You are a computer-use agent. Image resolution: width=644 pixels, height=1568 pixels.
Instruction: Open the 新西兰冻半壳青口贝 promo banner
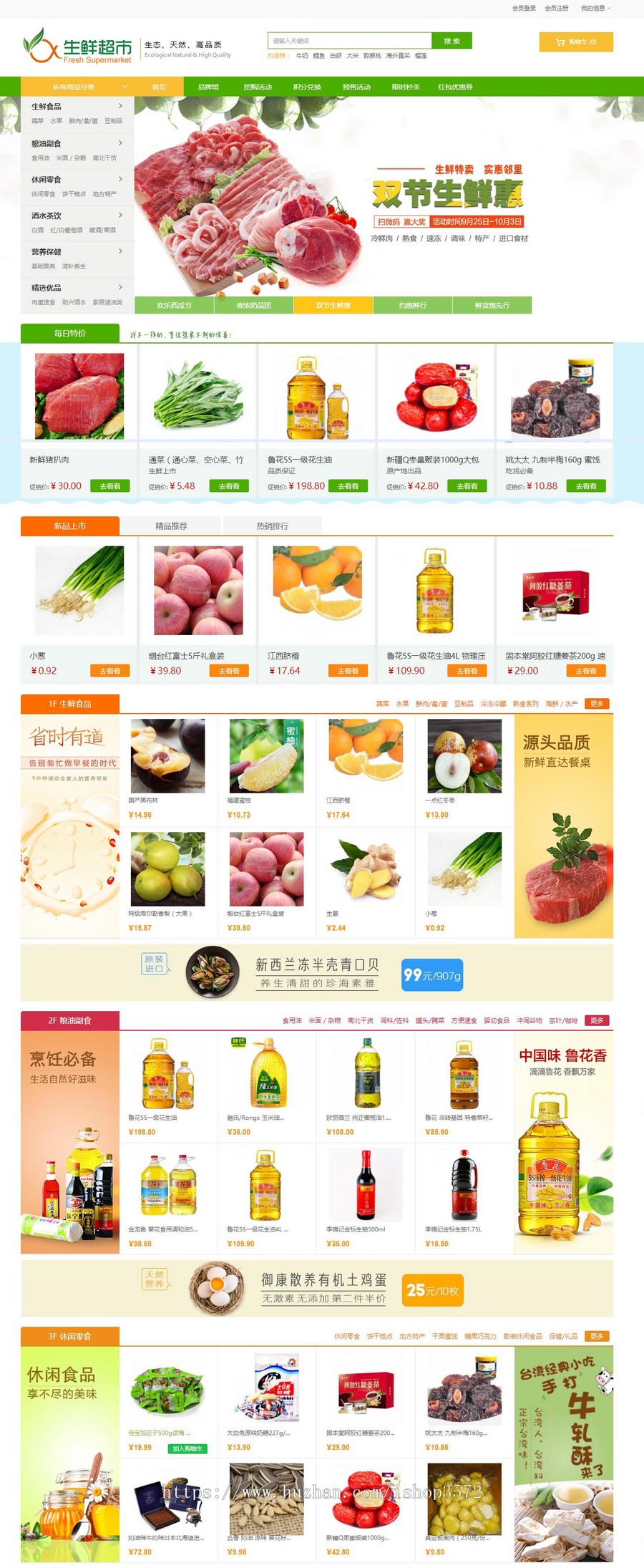tap(317, 972)
